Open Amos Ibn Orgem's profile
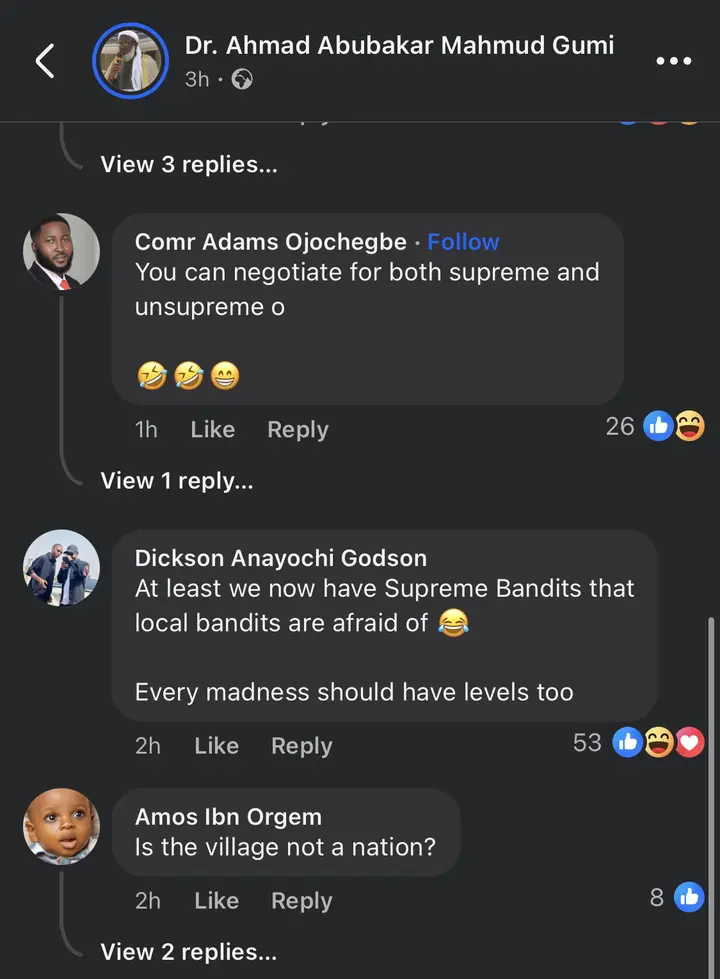 coord(61,826)
